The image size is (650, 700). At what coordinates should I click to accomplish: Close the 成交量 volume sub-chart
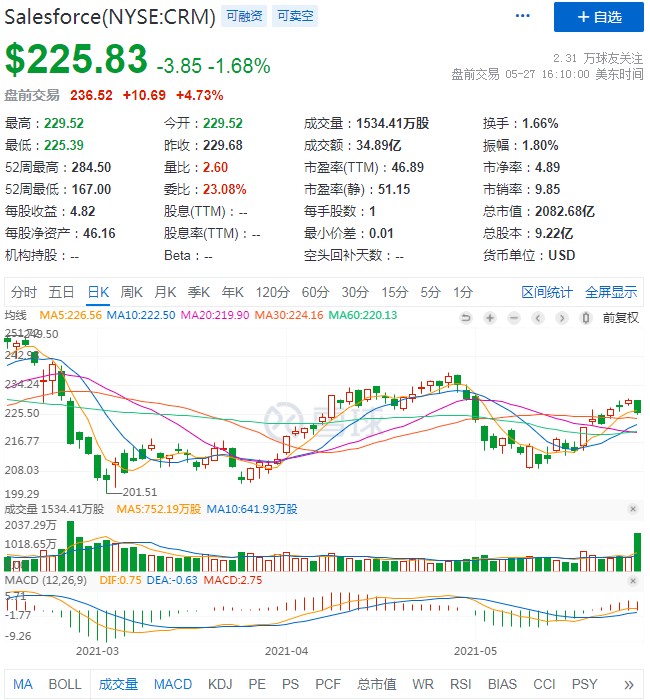(633, 509)
